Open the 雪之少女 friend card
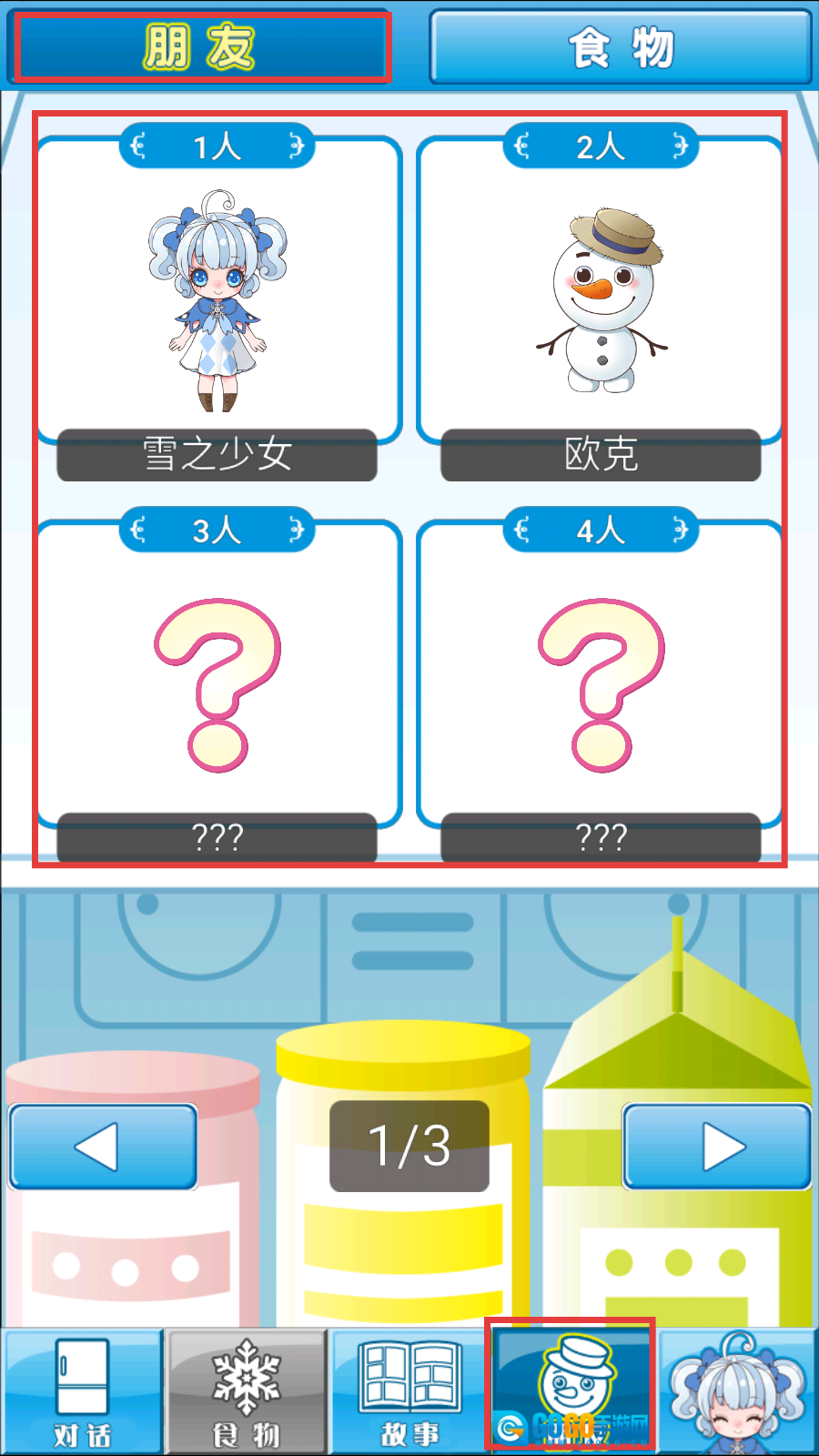The height and width of the screenshot is (1456, 819). (x=218, y=300)
